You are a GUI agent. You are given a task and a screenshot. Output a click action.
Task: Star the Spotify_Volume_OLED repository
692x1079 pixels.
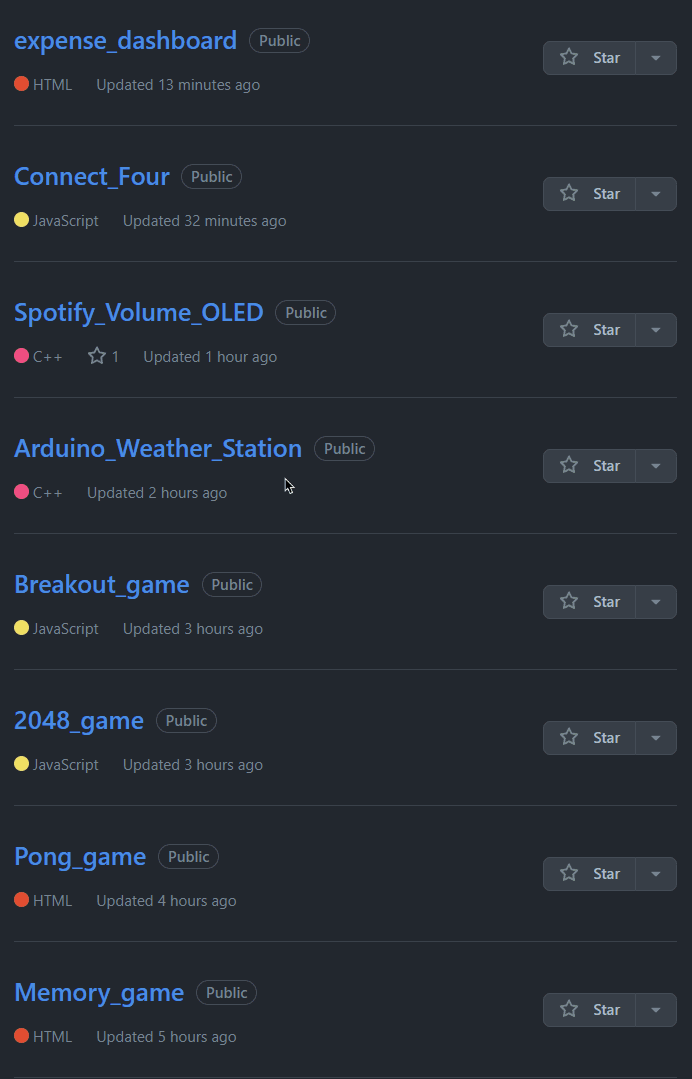[590, 330]
